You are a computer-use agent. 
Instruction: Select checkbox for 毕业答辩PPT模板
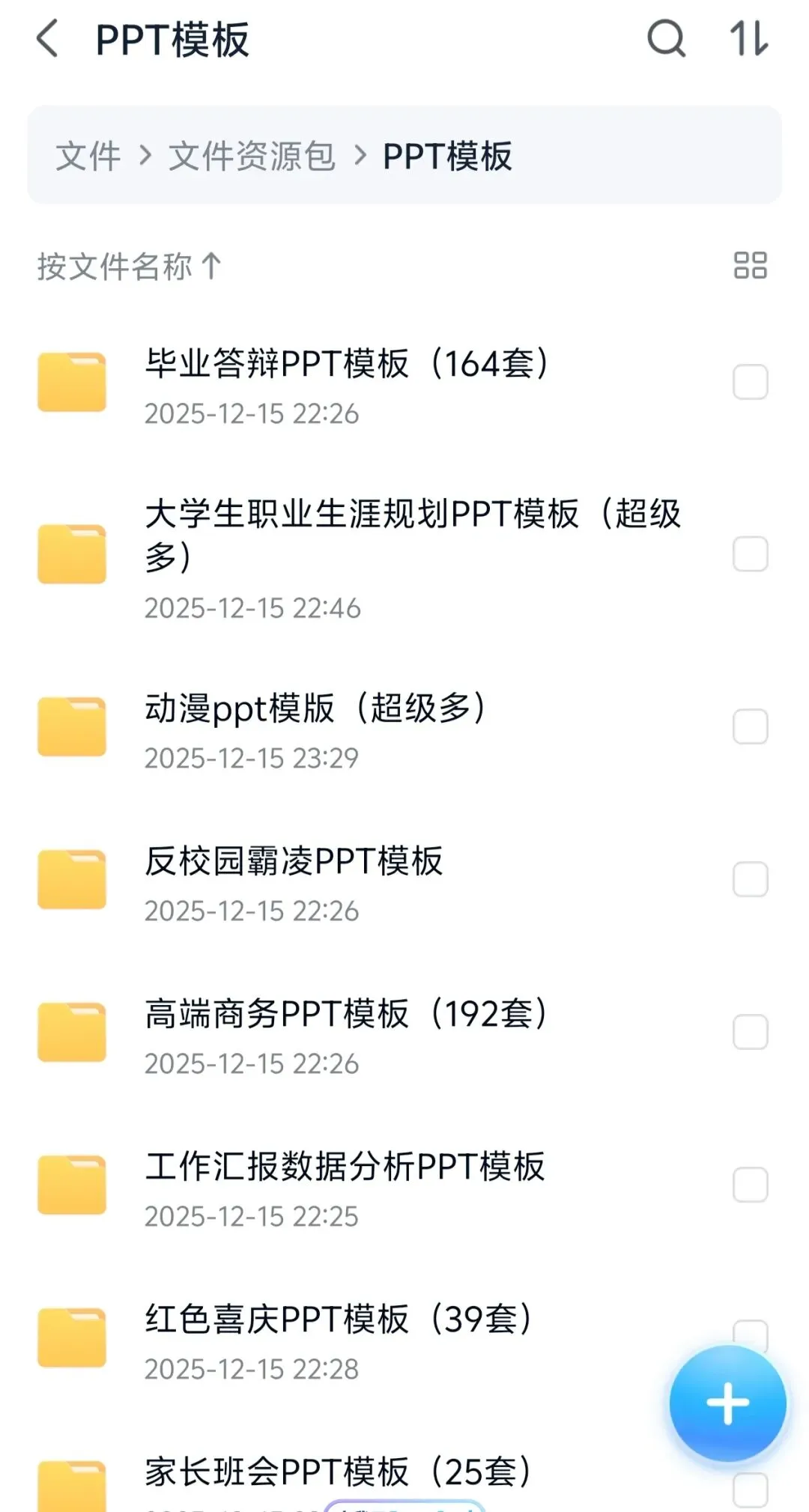tap(750, 382)
